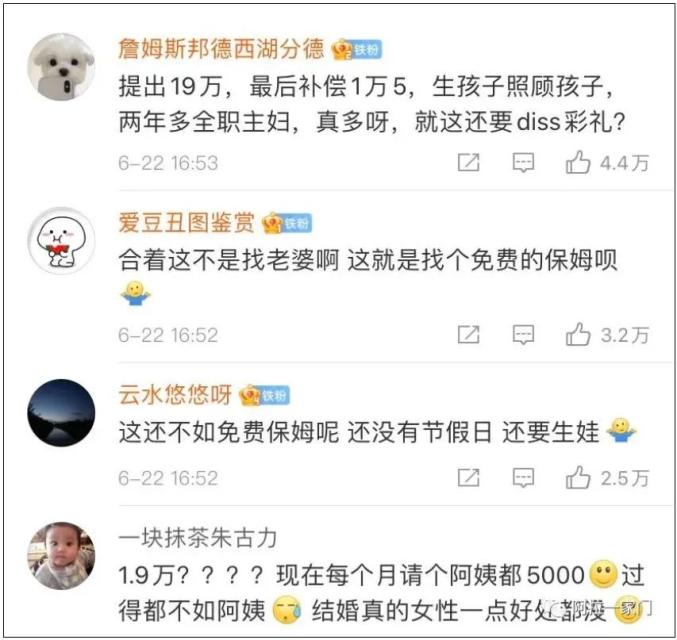
Task: Reply to 云水悠悠呀's comment
Action: click(523, 477)
